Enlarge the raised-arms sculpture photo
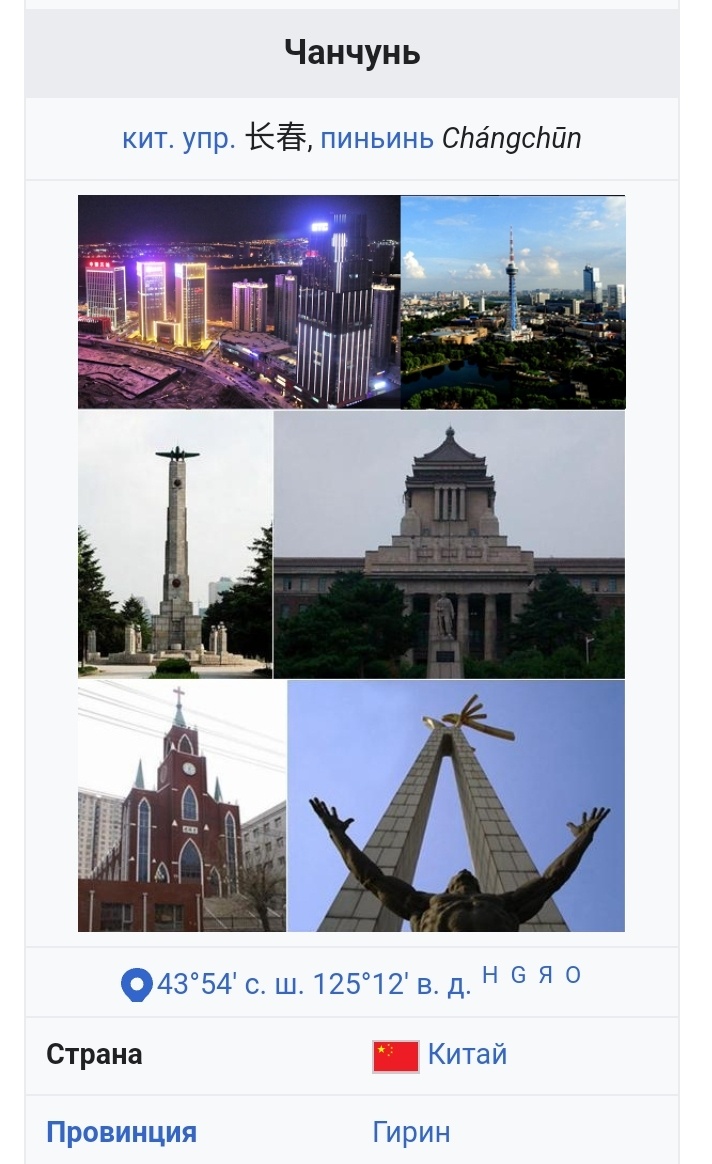 click(x=456, y=806)
